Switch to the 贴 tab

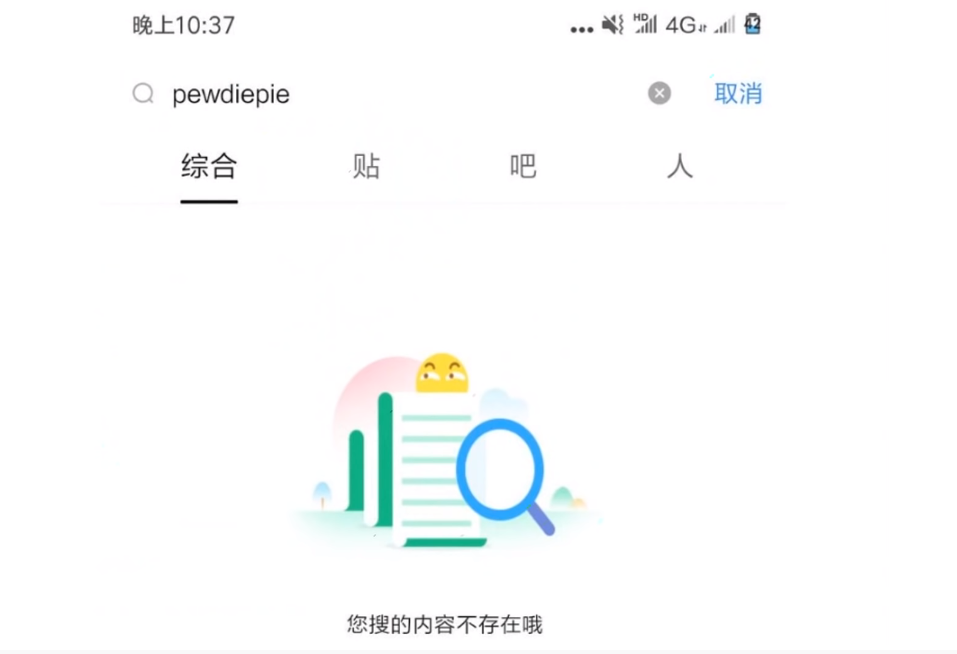pos(366,166)
